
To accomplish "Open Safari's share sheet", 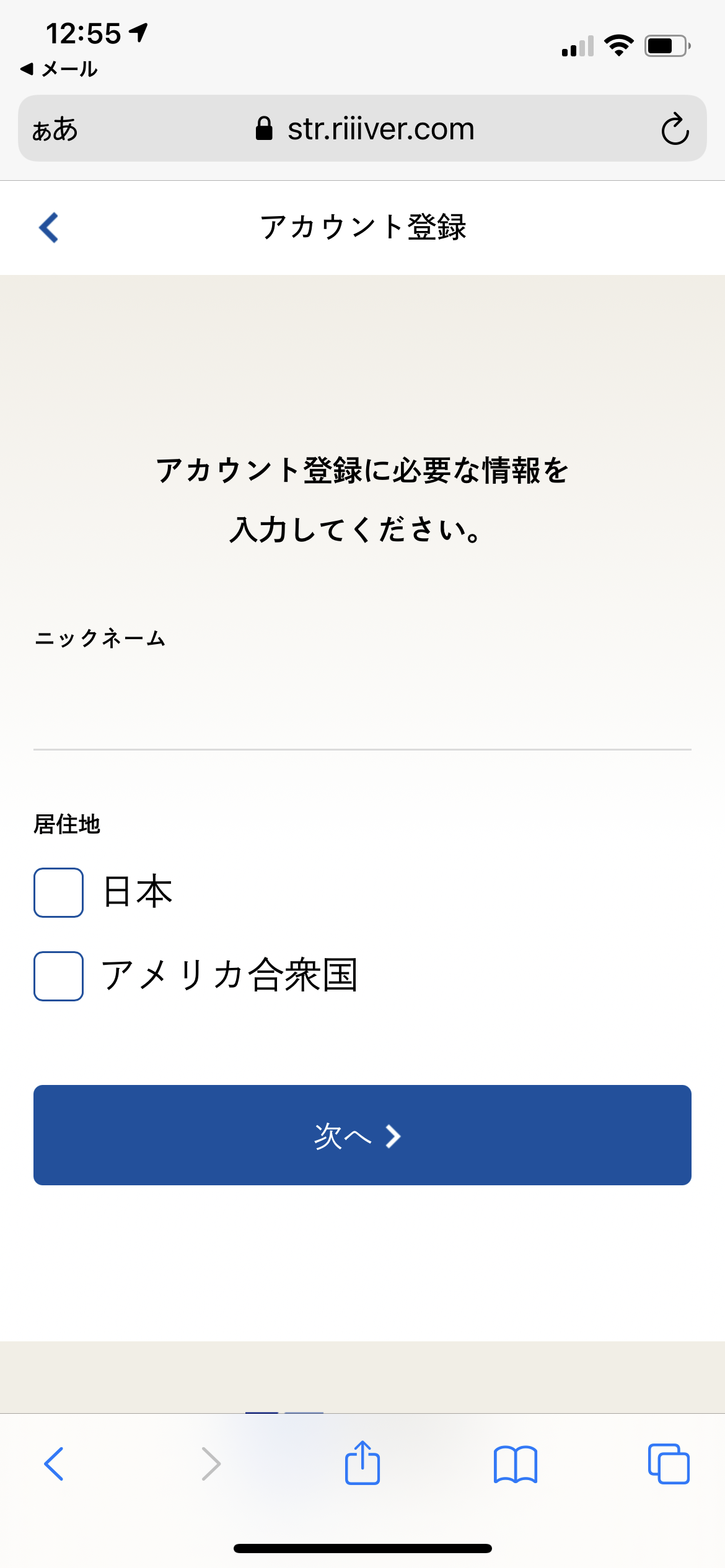I will (x=362, y=1463).
